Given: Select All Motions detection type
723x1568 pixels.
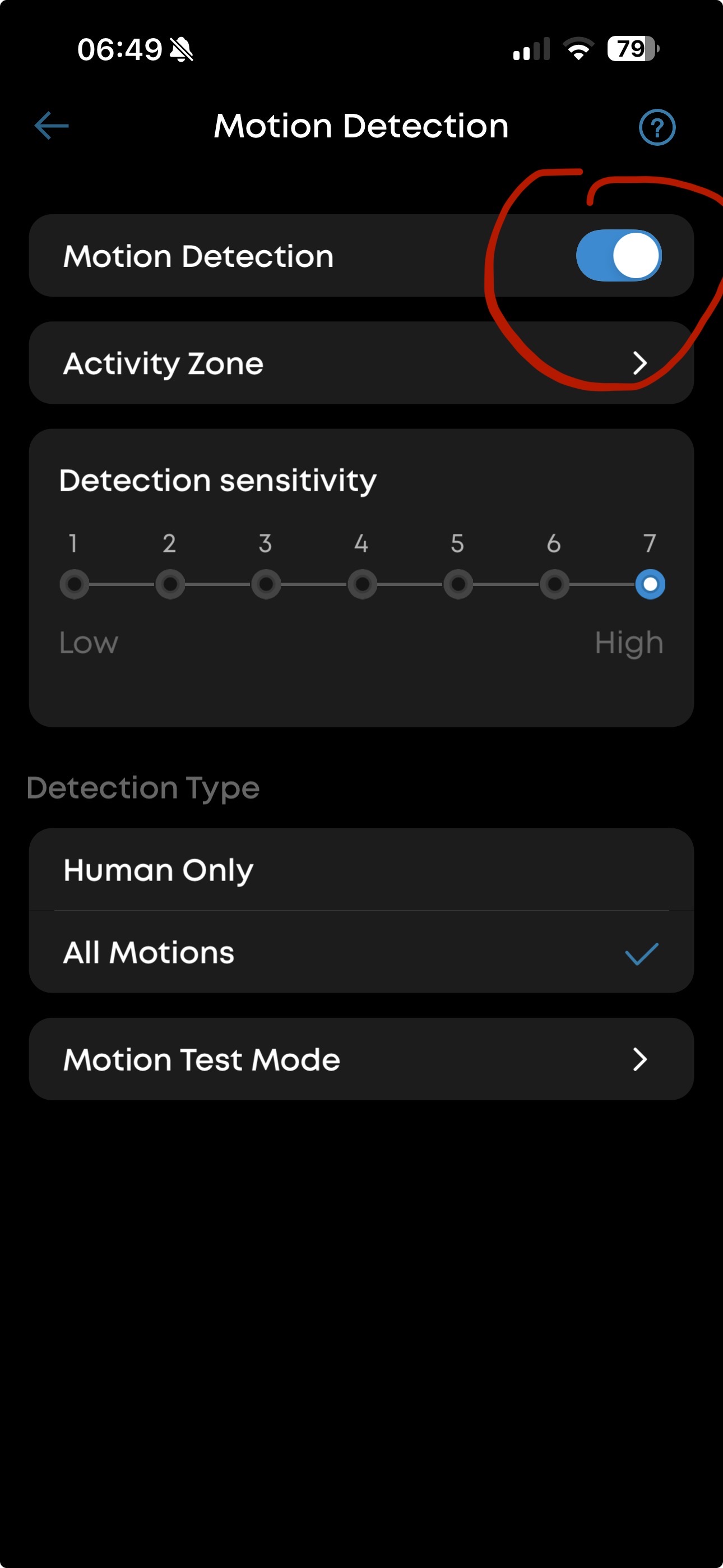Looking at the screenshot, I should [361, 953].
